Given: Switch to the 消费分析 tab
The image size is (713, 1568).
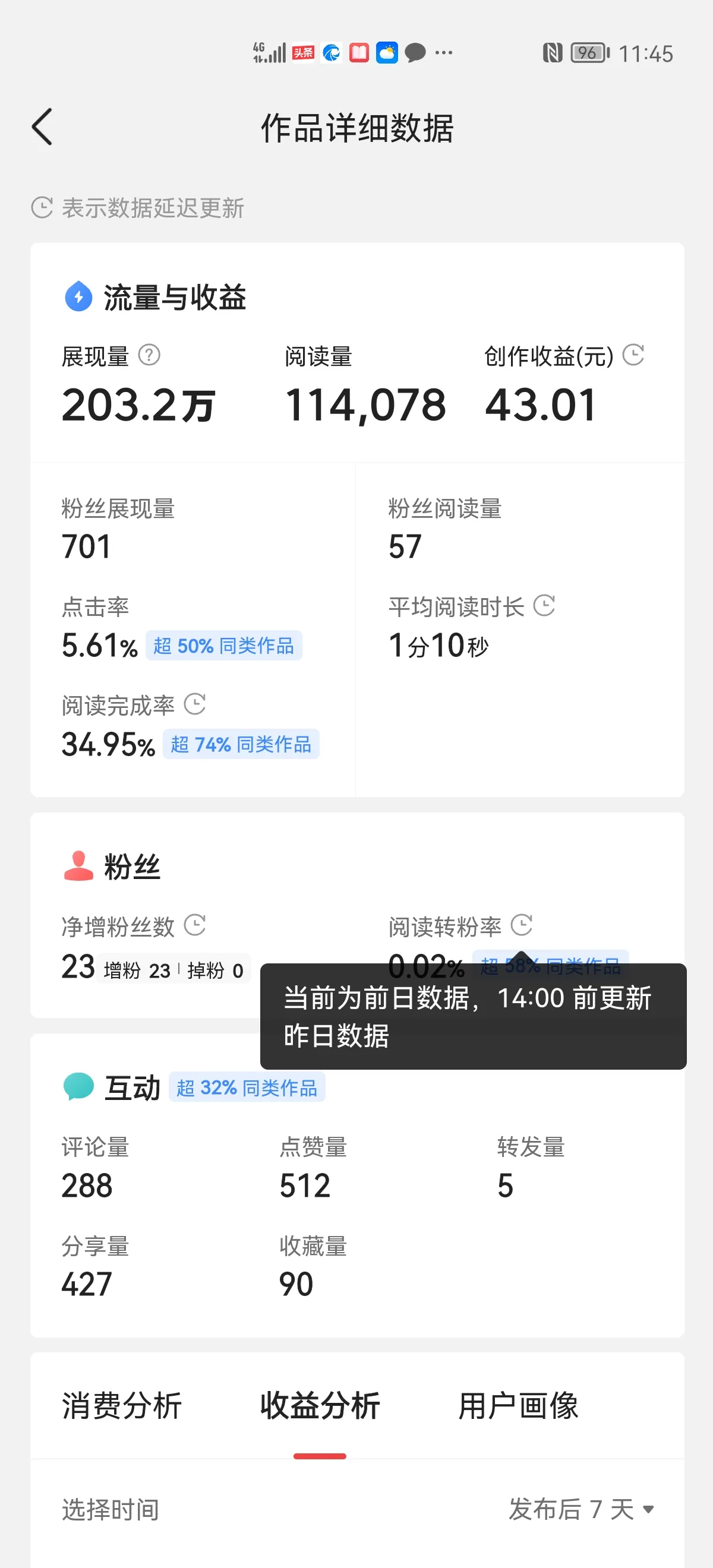Looking at the screenshot, I should click(122, 1406).
